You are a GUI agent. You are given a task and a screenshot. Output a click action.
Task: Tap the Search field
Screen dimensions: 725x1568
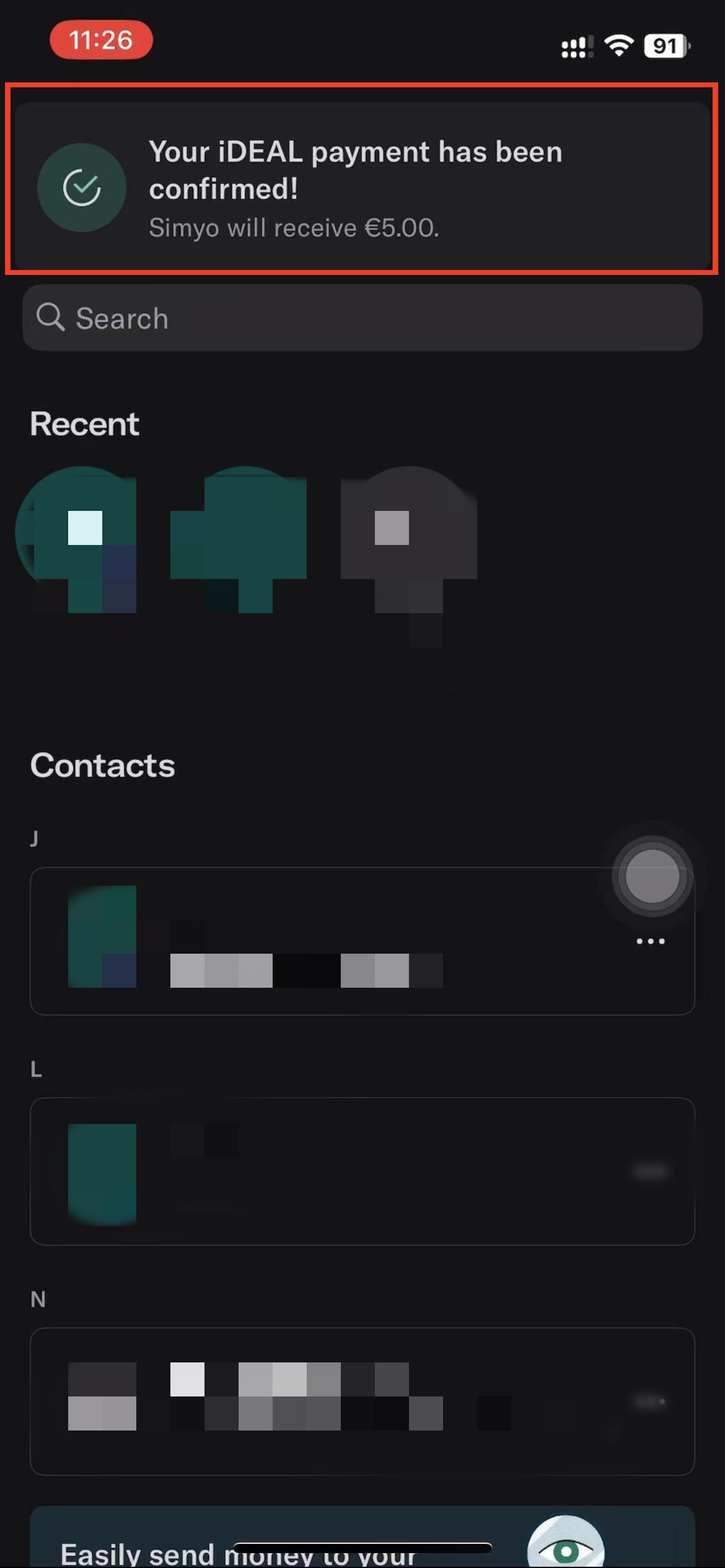click(362, 318)
